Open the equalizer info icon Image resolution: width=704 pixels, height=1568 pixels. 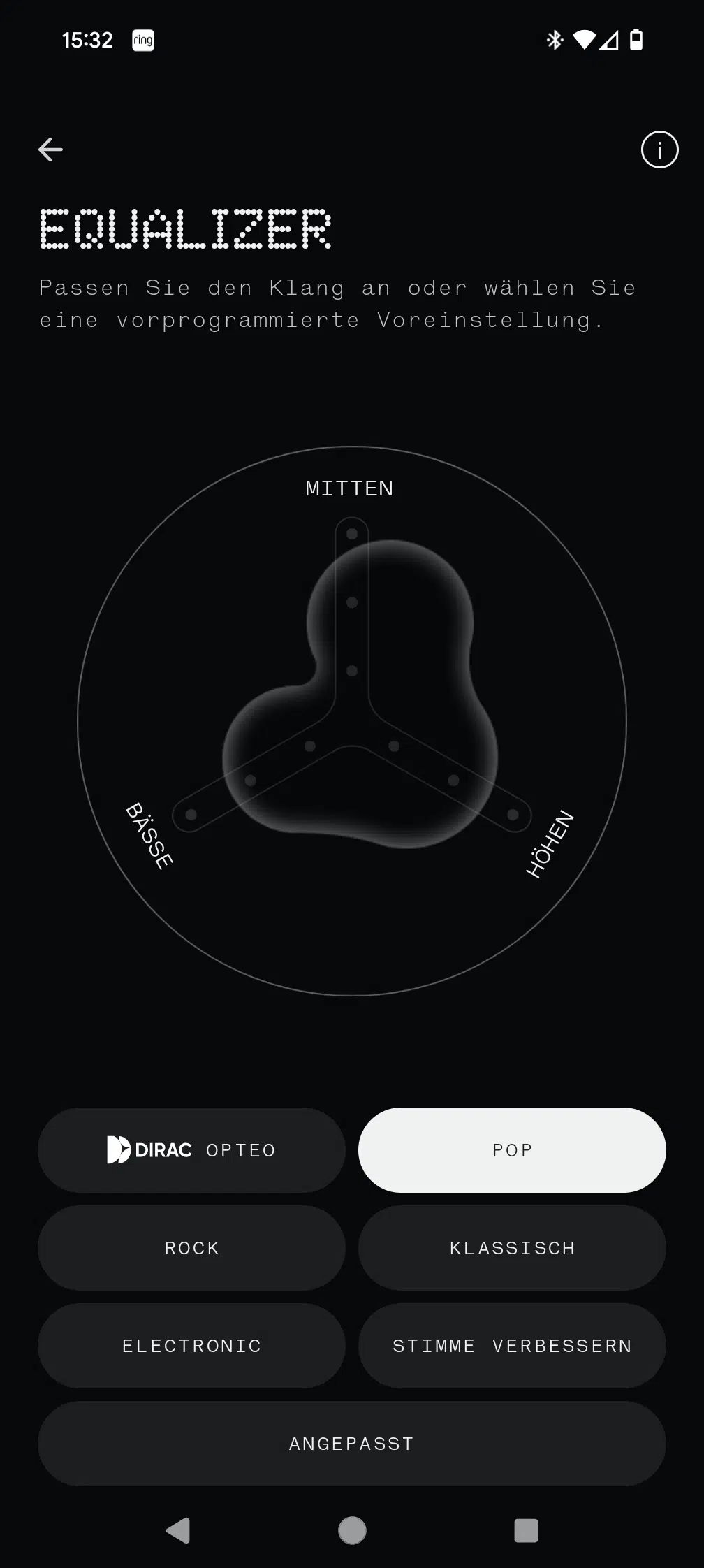(x=659, y=150)
